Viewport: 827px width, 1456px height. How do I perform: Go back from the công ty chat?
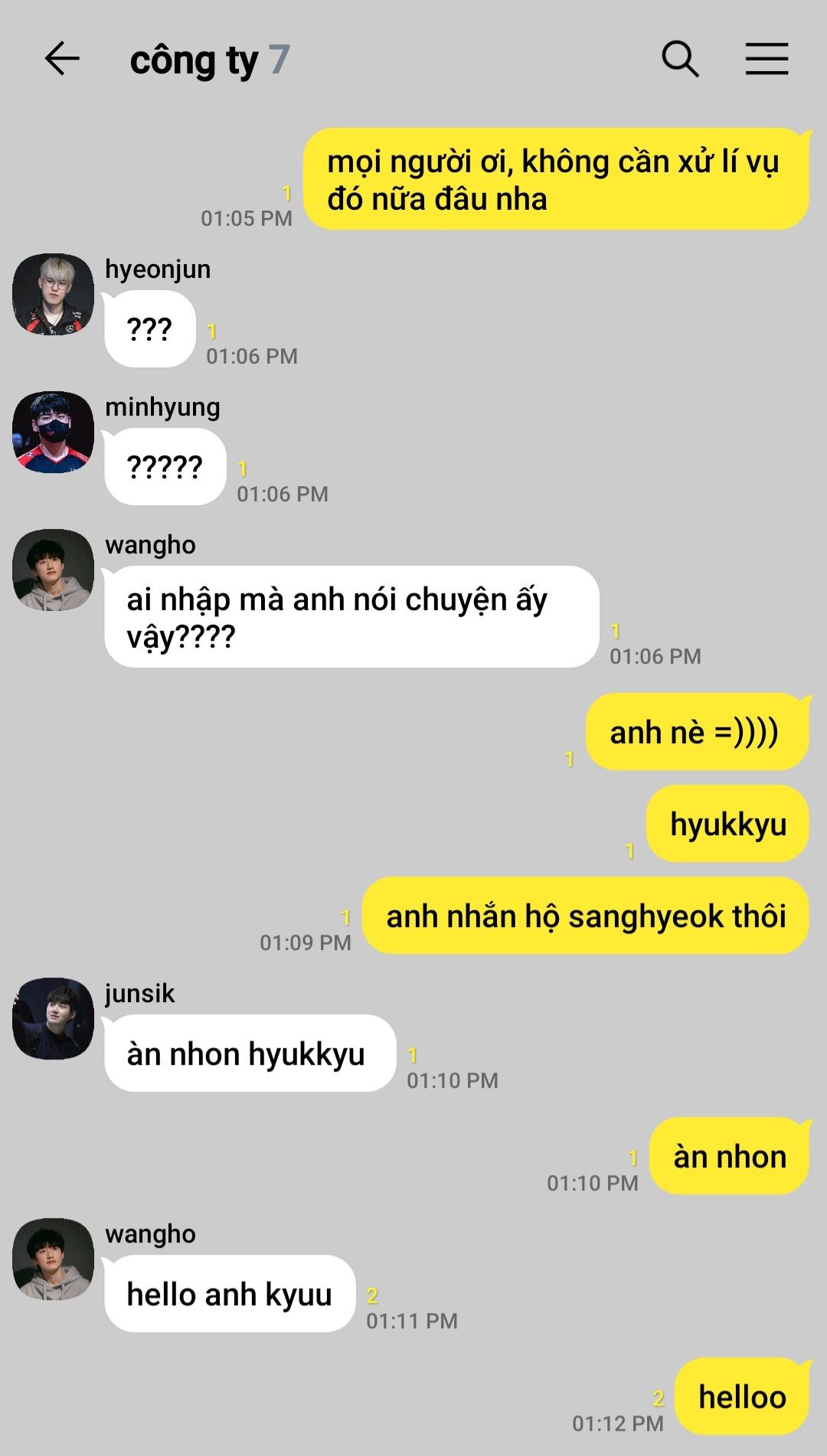pos(62,59)
